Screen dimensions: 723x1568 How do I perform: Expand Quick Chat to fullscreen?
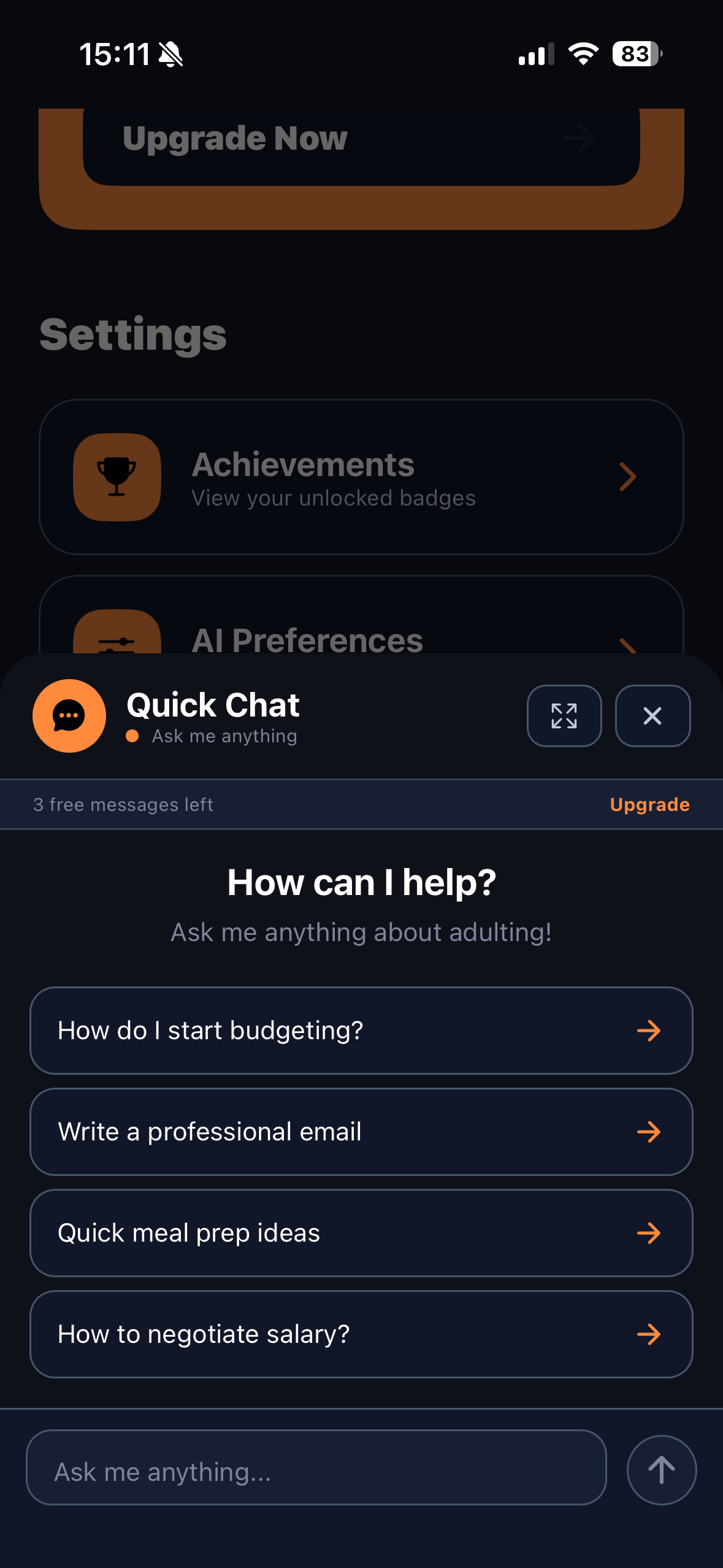[564, 716]
